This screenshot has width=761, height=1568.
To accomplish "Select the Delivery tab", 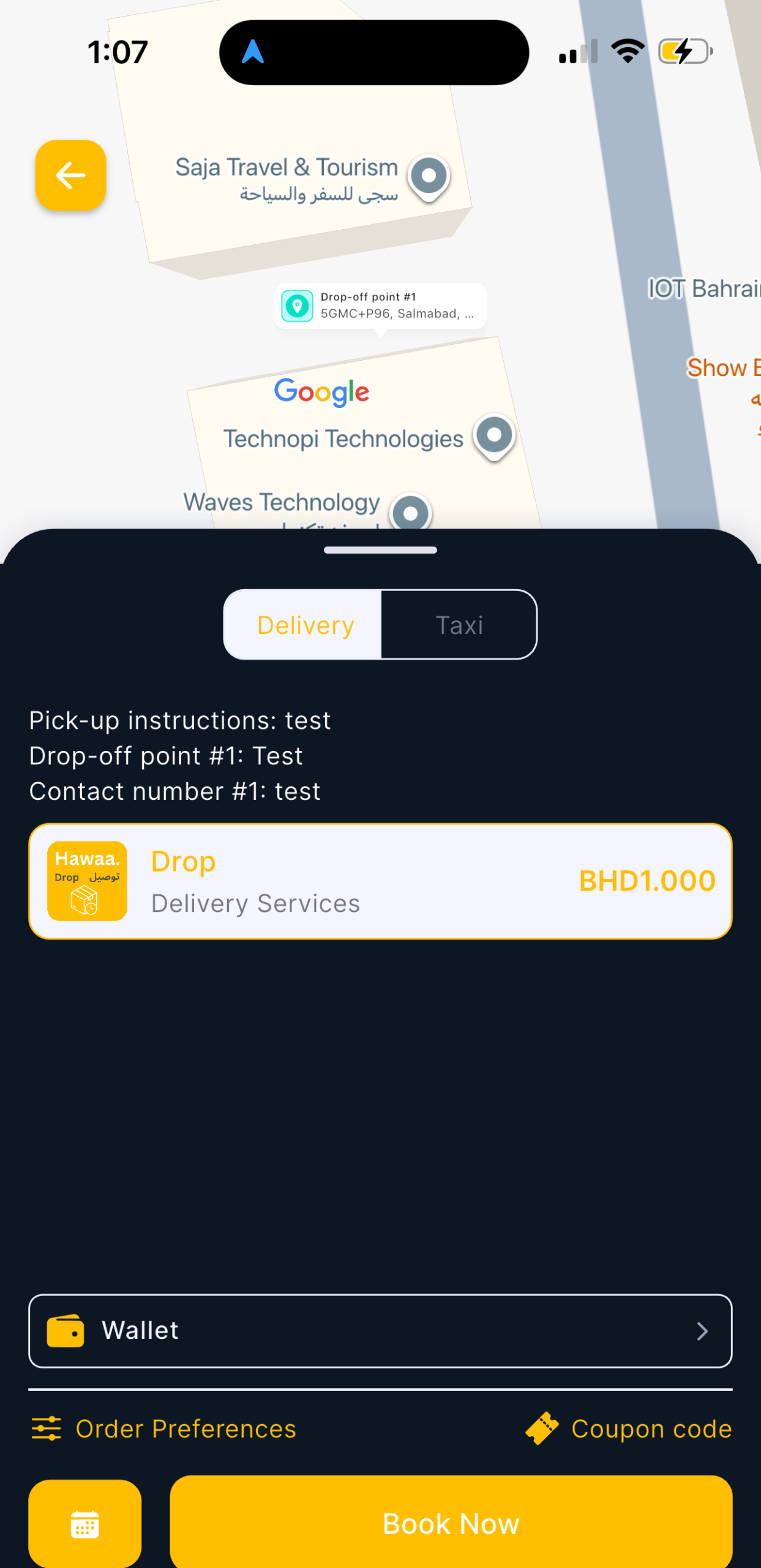I will coord(305,625).
